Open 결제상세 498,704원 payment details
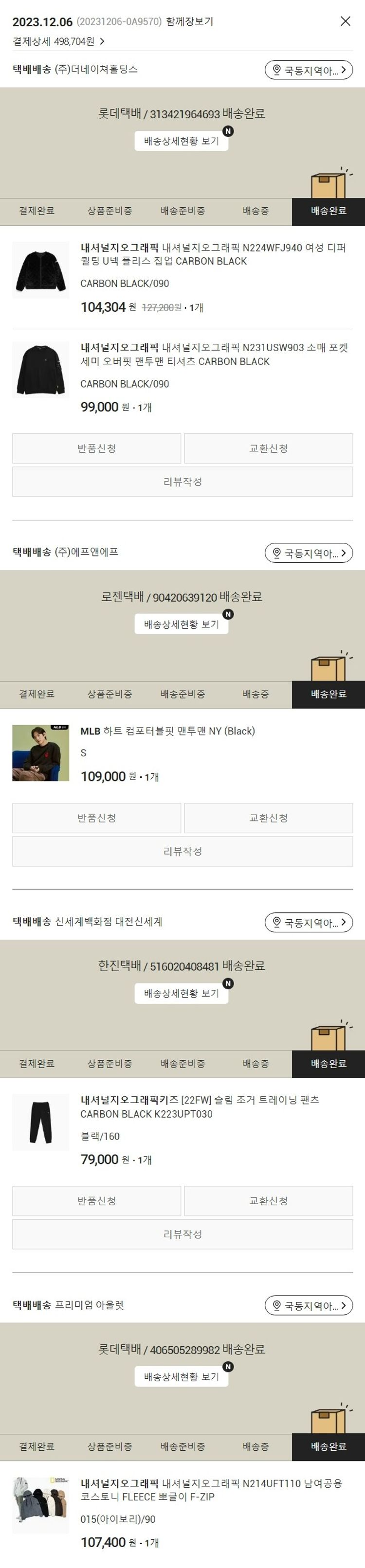The width and height of the screenshot is (365, 1568). click(x=58, y=41)
